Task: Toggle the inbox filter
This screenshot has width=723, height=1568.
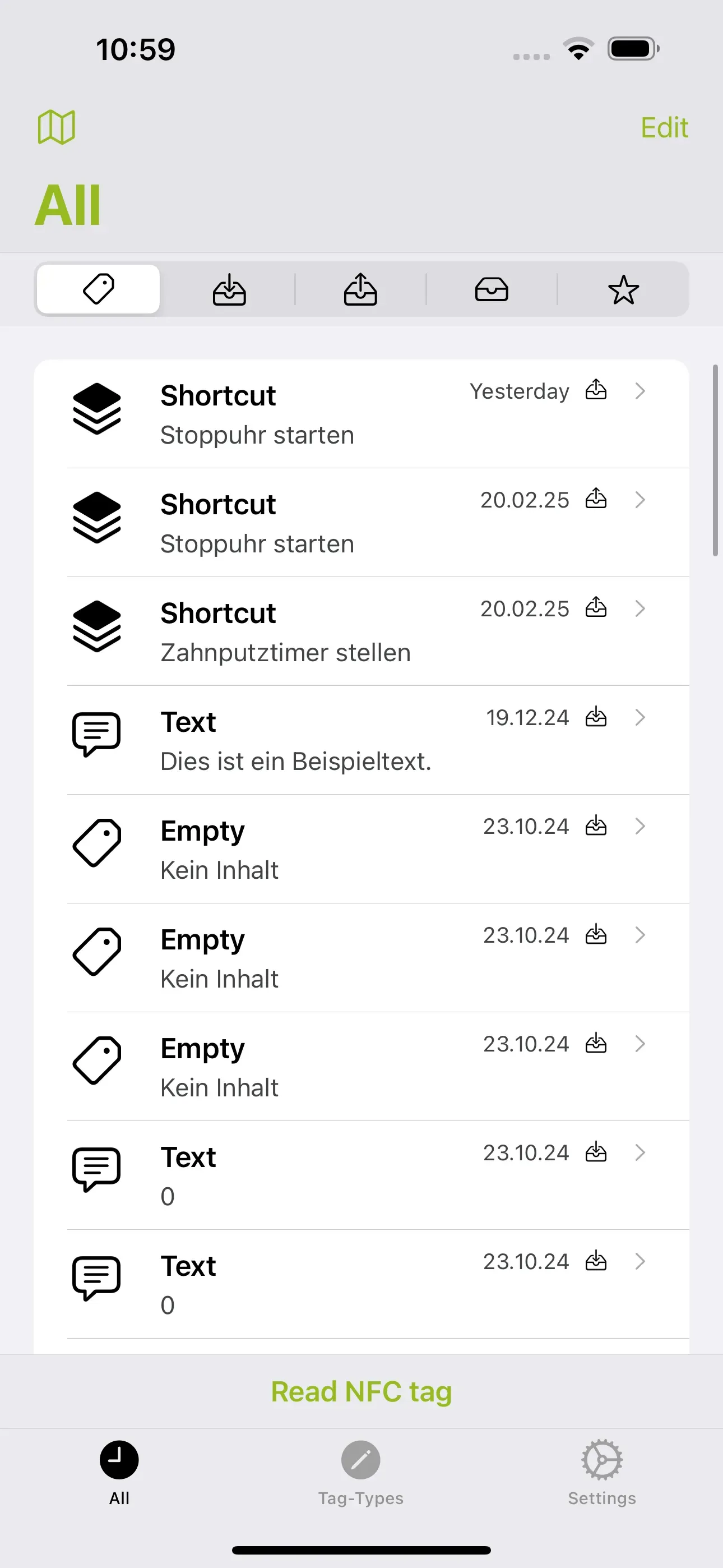Action: coord(492,288)
